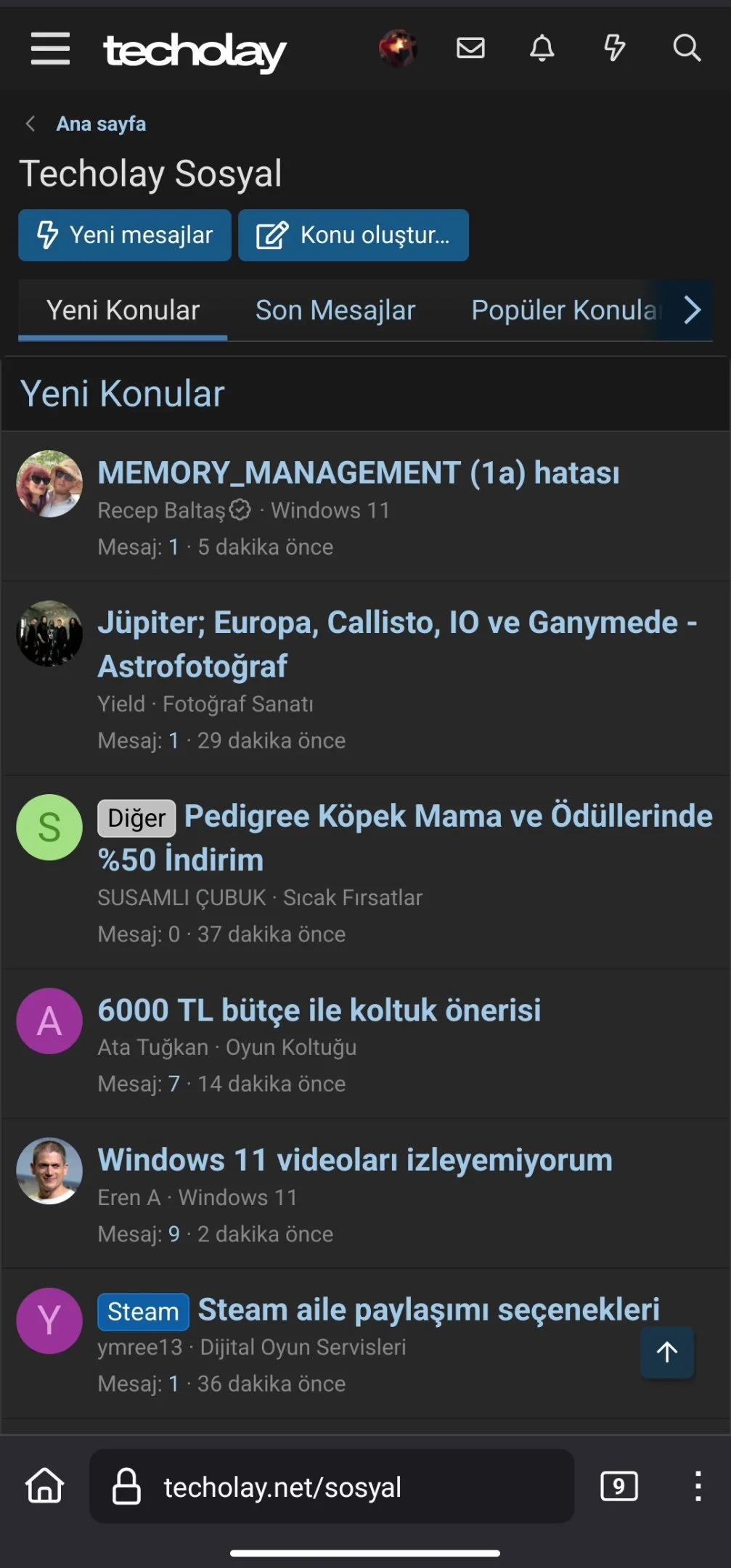This screenshot has height=1568, width=731.
Task: Tap the lightning bolt icon in header
Action: (614, 49)
